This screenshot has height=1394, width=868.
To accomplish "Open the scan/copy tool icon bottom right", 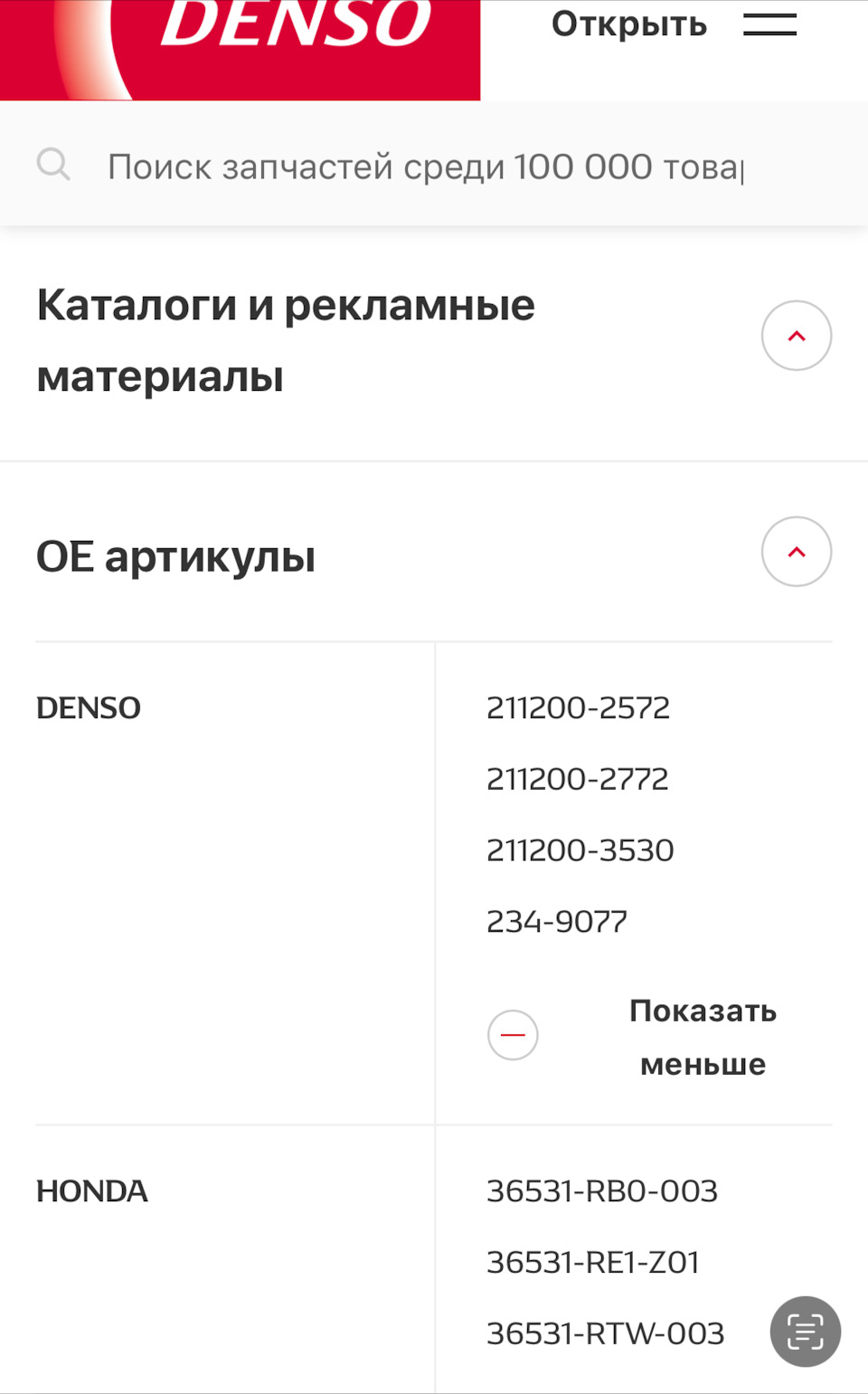I will point(804,1331).
